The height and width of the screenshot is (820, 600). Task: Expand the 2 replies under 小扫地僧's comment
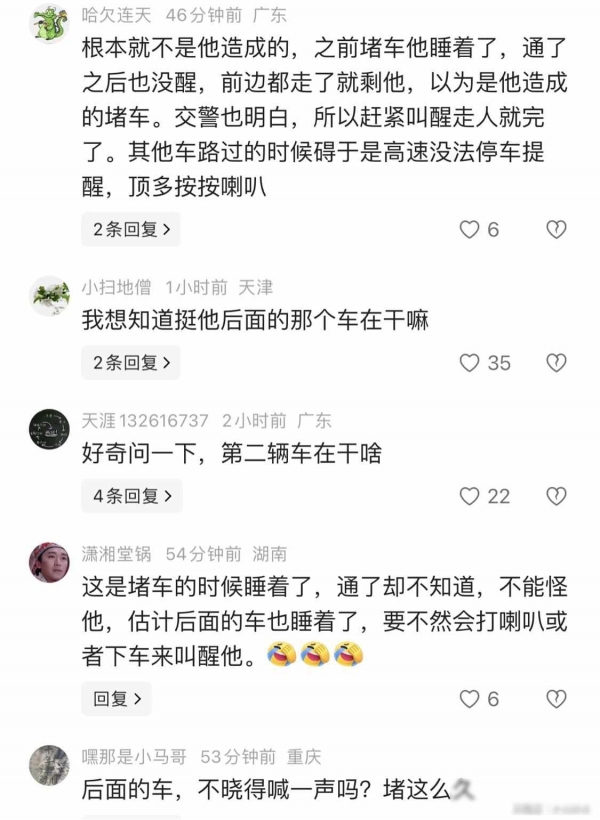pos(130,362)
